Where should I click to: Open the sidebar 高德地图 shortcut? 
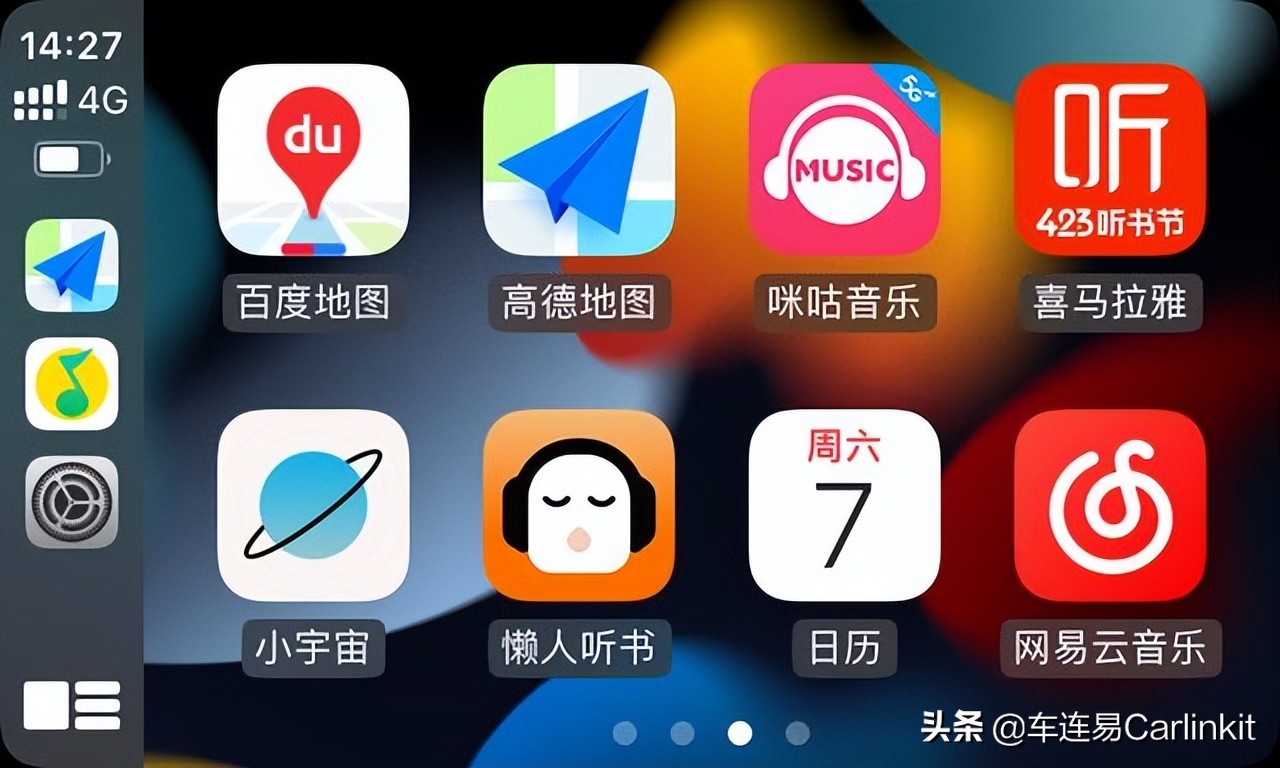click(72, 265)
